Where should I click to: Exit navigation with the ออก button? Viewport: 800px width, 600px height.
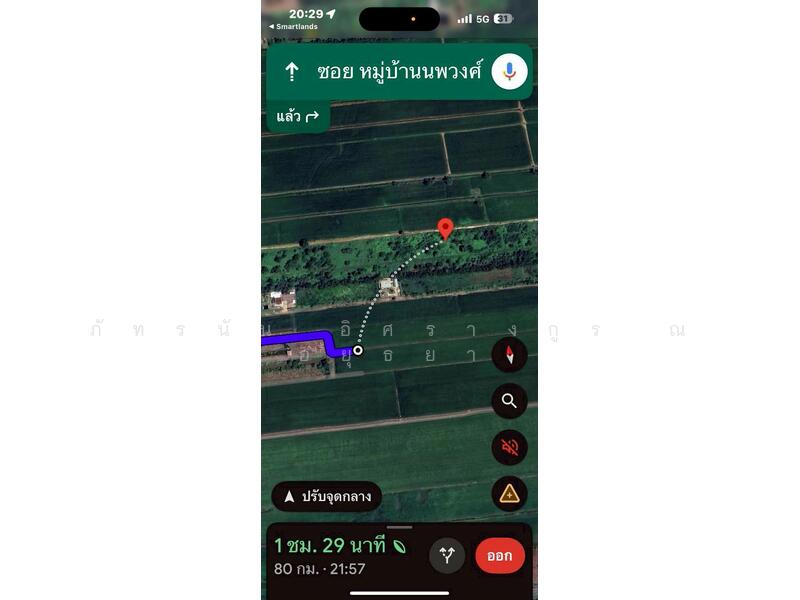point(499,556)
